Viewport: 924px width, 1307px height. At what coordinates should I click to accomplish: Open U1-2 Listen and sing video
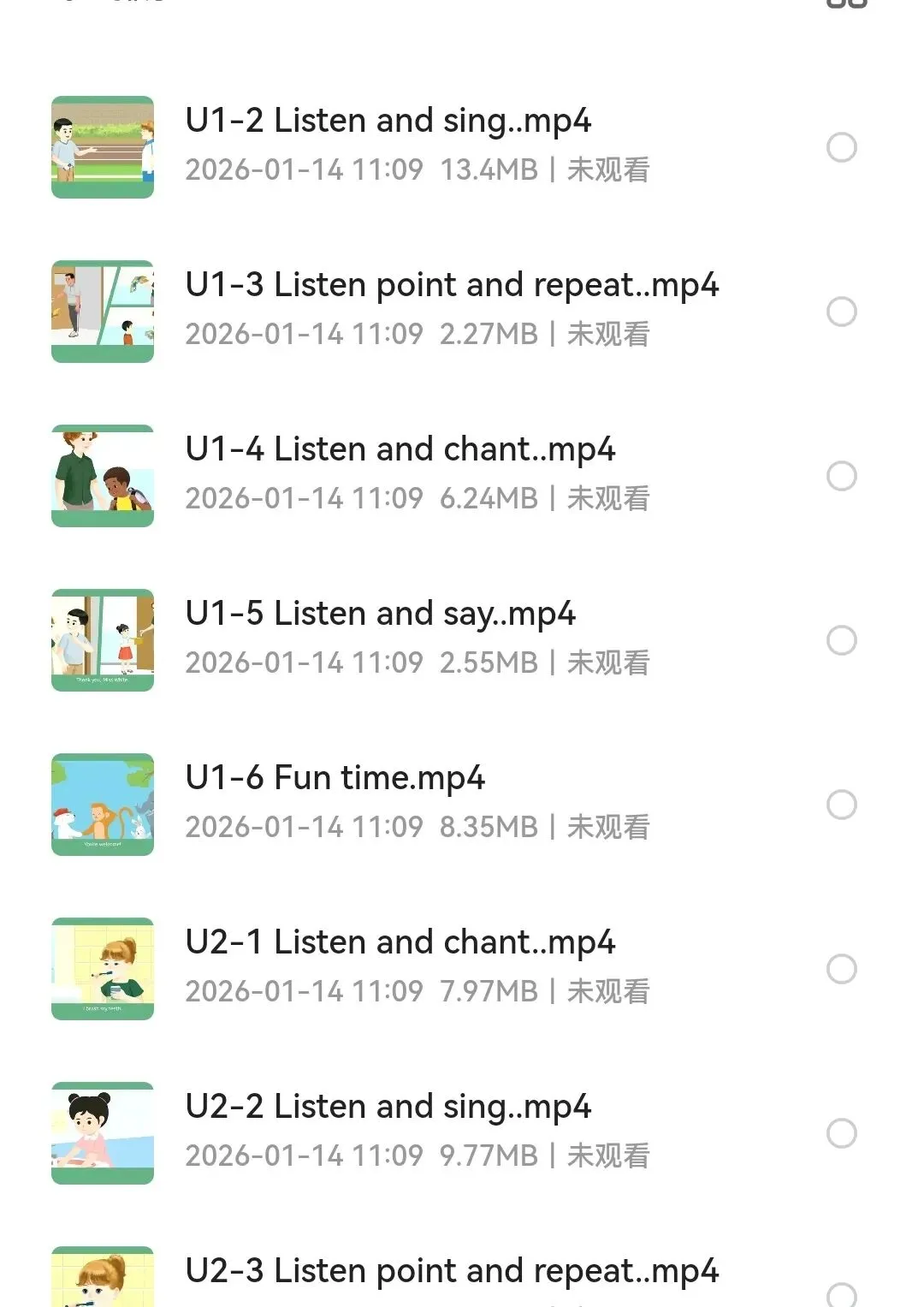tap(388, 122)
